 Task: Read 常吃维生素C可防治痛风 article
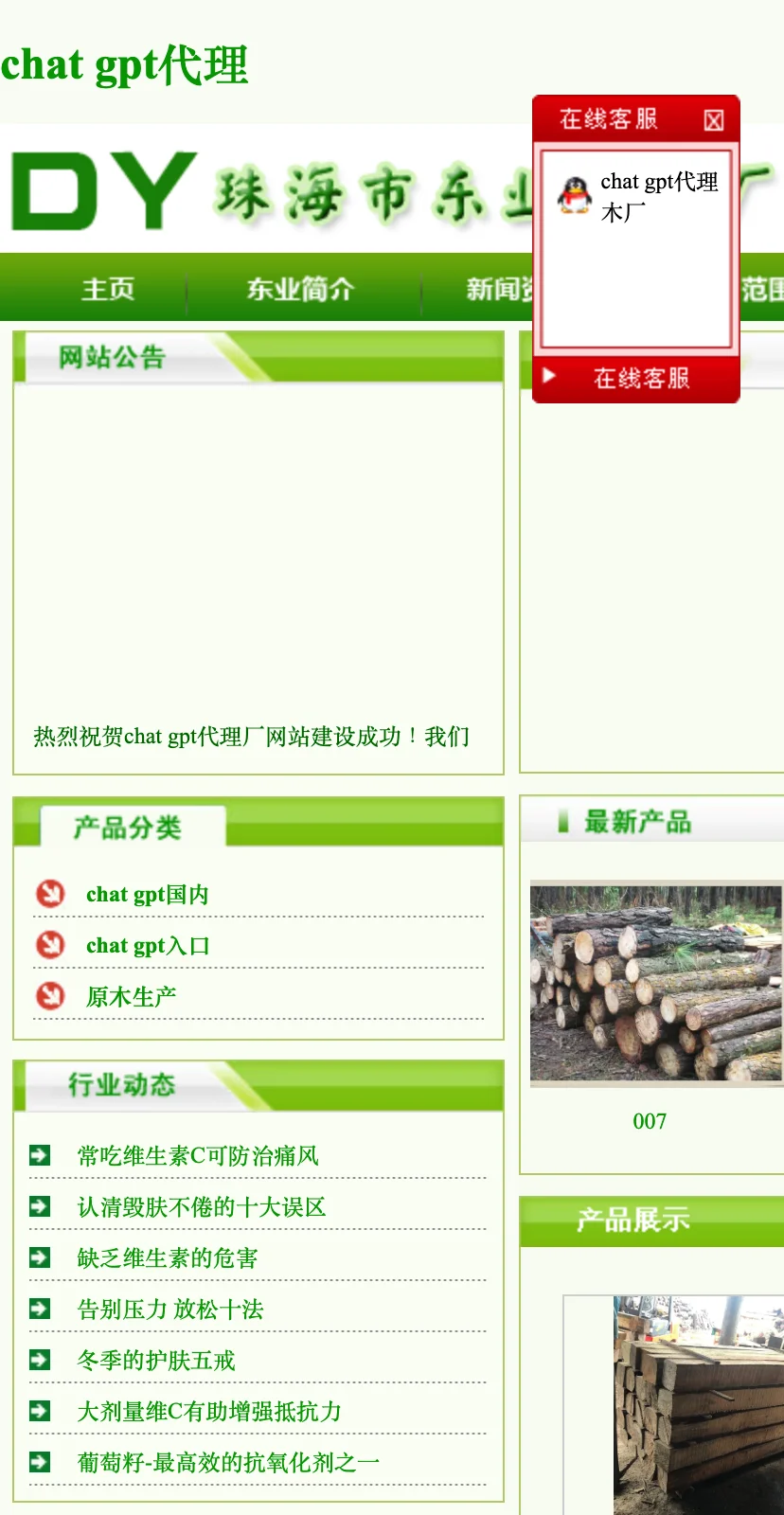click(198, 1156)
